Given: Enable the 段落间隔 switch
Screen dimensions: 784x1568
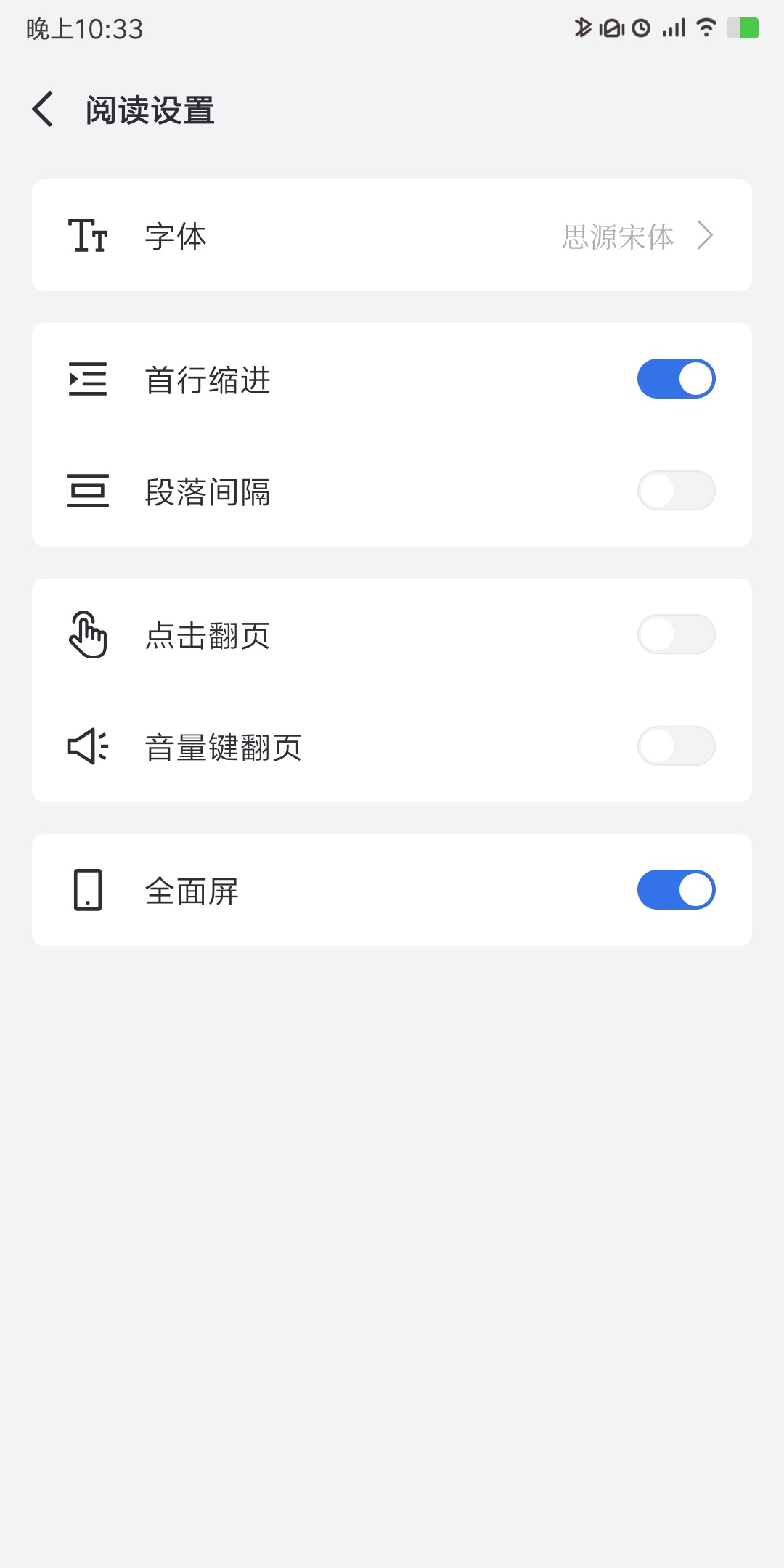Looking at the screenshot, I should point(676,491).
